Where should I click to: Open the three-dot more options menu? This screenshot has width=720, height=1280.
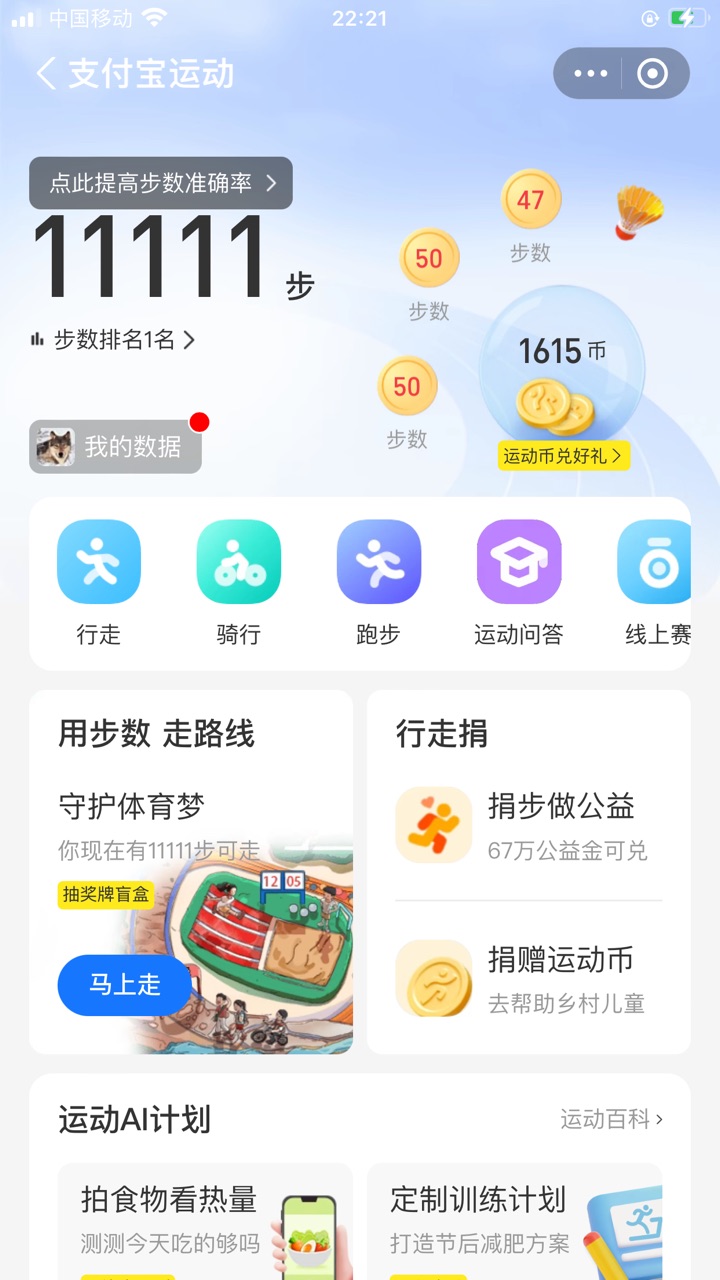coord(590,74)
